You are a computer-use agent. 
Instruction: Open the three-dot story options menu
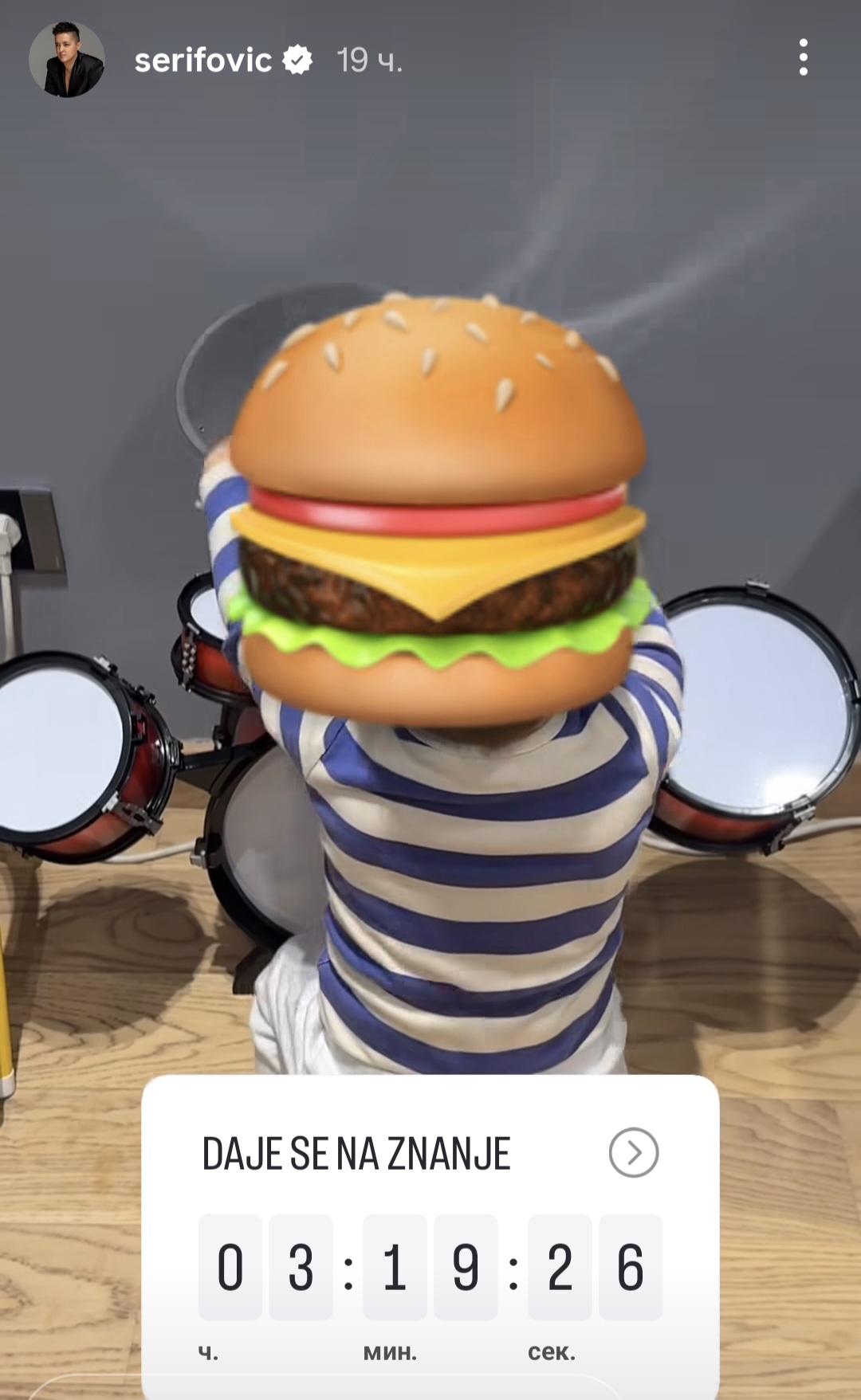coord(803,58)
